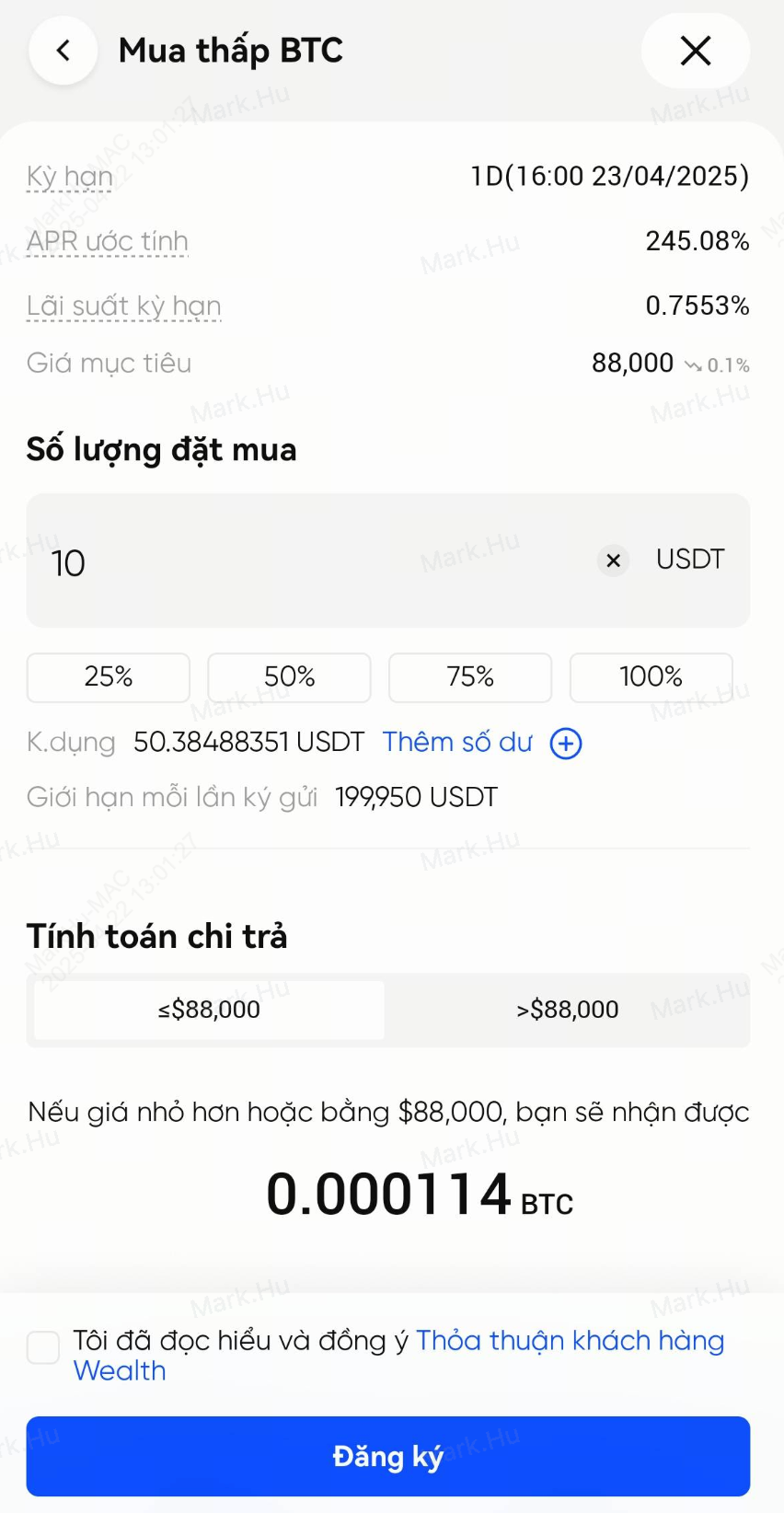Close the Mua thấp BTC screen
Screen dimensions: 784x1513
pos(695,51)
